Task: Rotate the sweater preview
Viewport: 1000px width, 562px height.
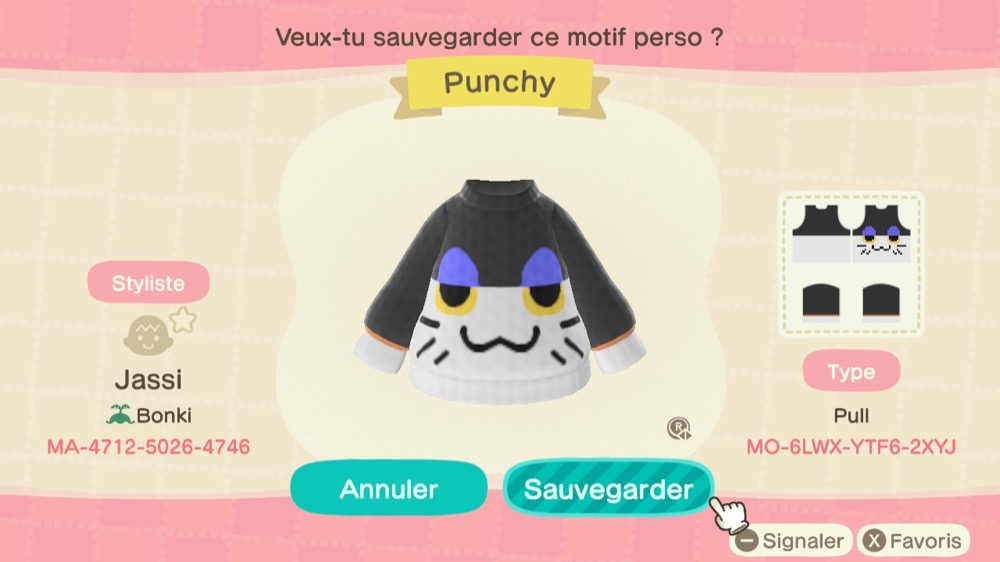Action: [x=679, y=429]
